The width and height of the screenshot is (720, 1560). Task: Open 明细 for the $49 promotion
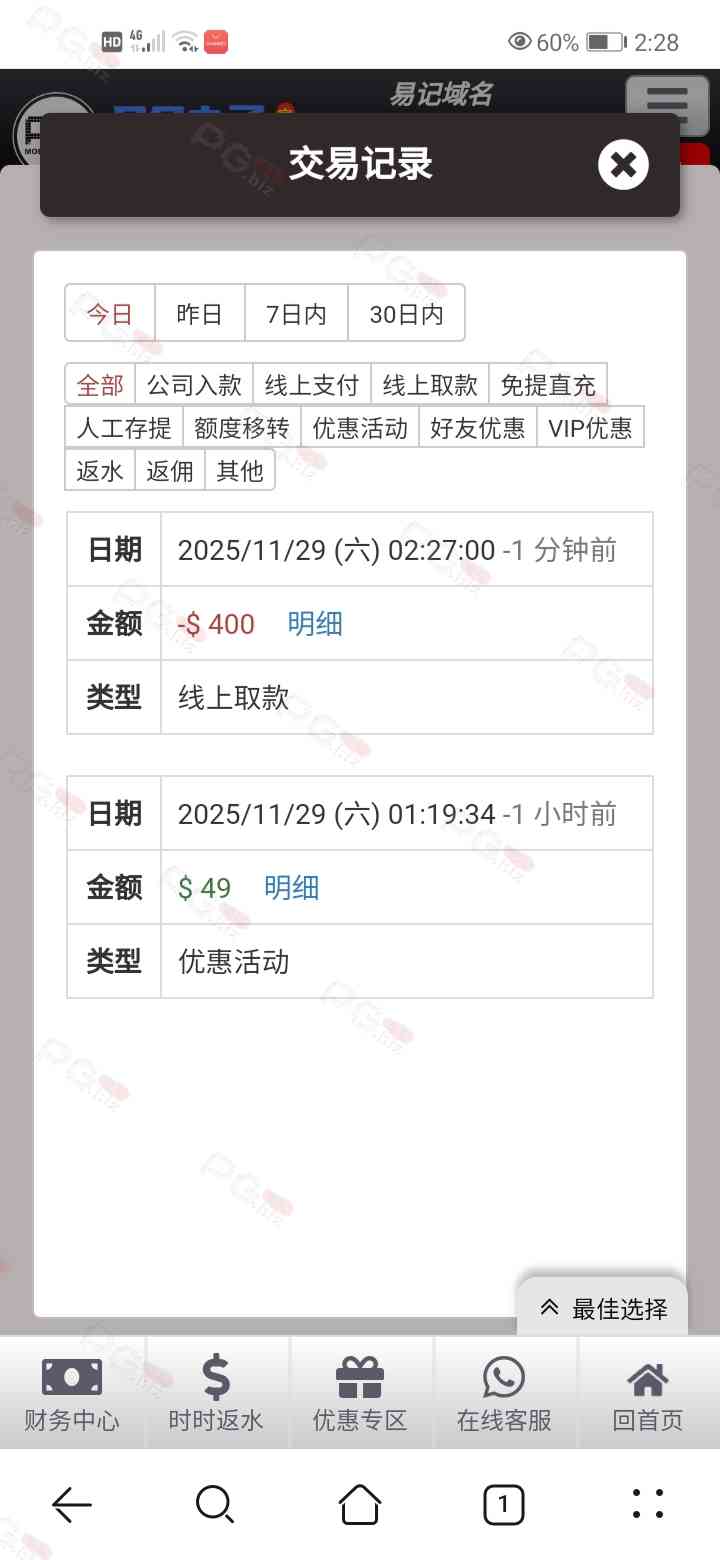pyautogui.click(x=291, y=888)
